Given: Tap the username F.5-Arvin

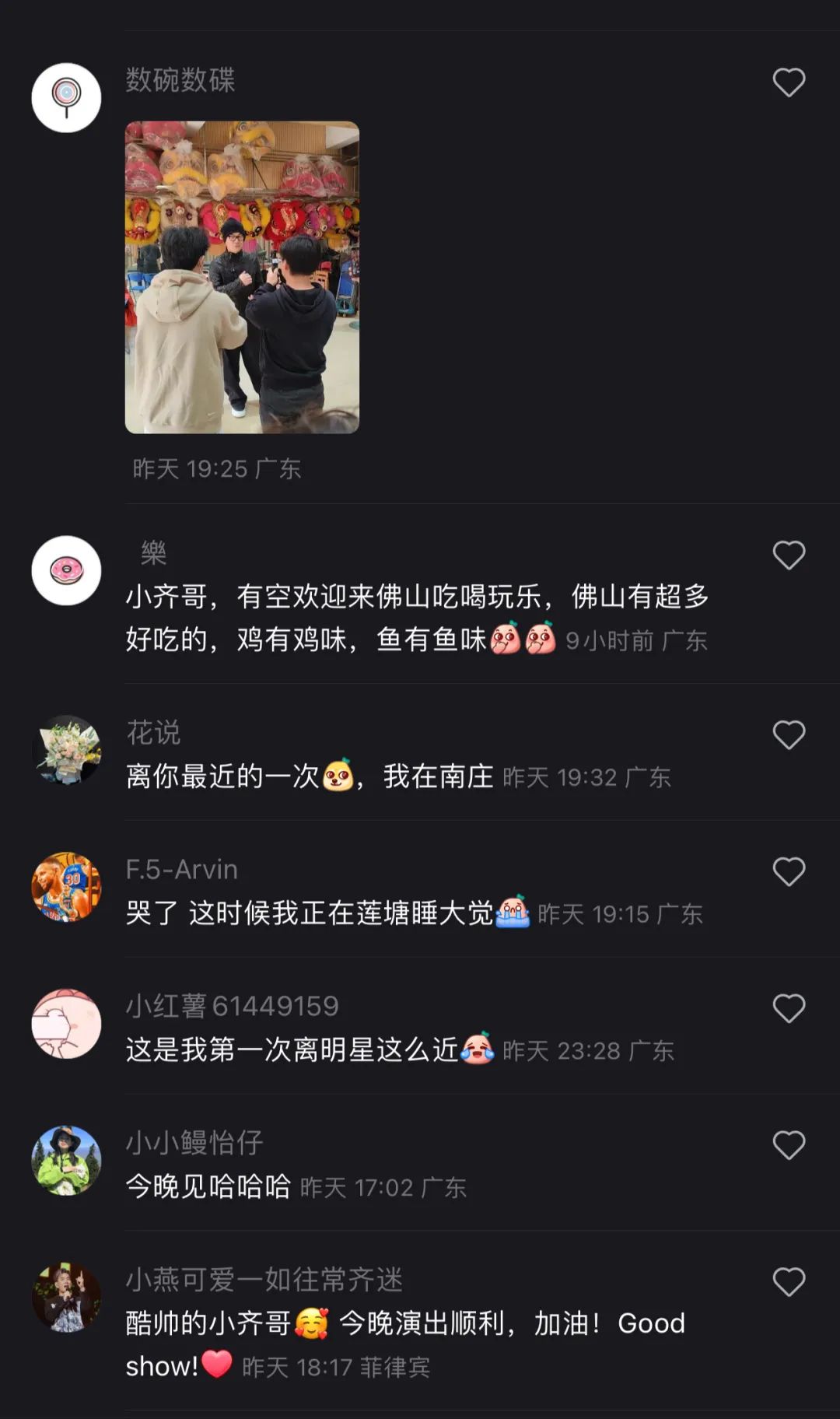Looking at the screenshot, I should [182, 870].
